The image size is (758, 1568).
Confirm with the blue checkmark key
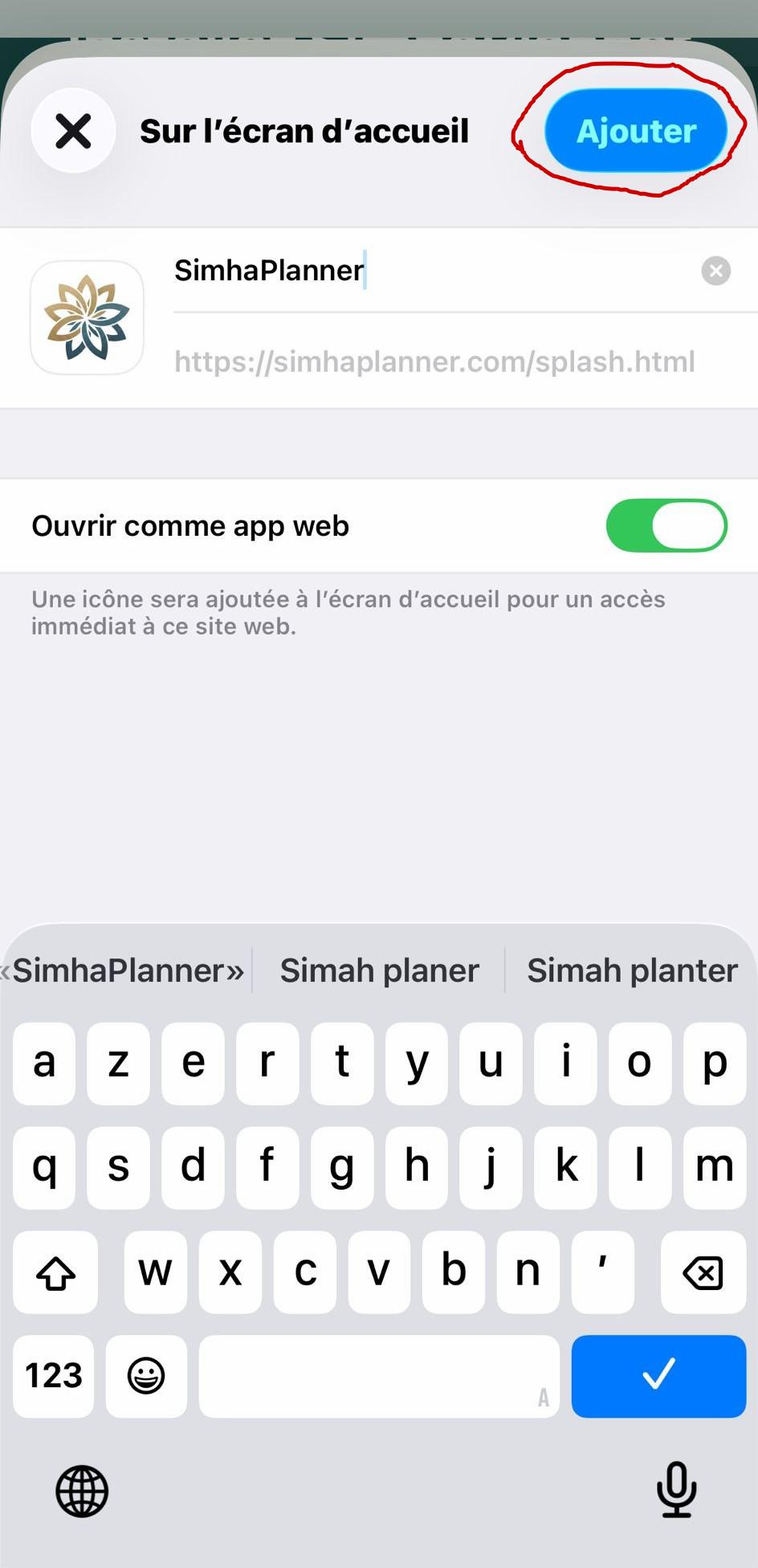tap(658, 1375)
